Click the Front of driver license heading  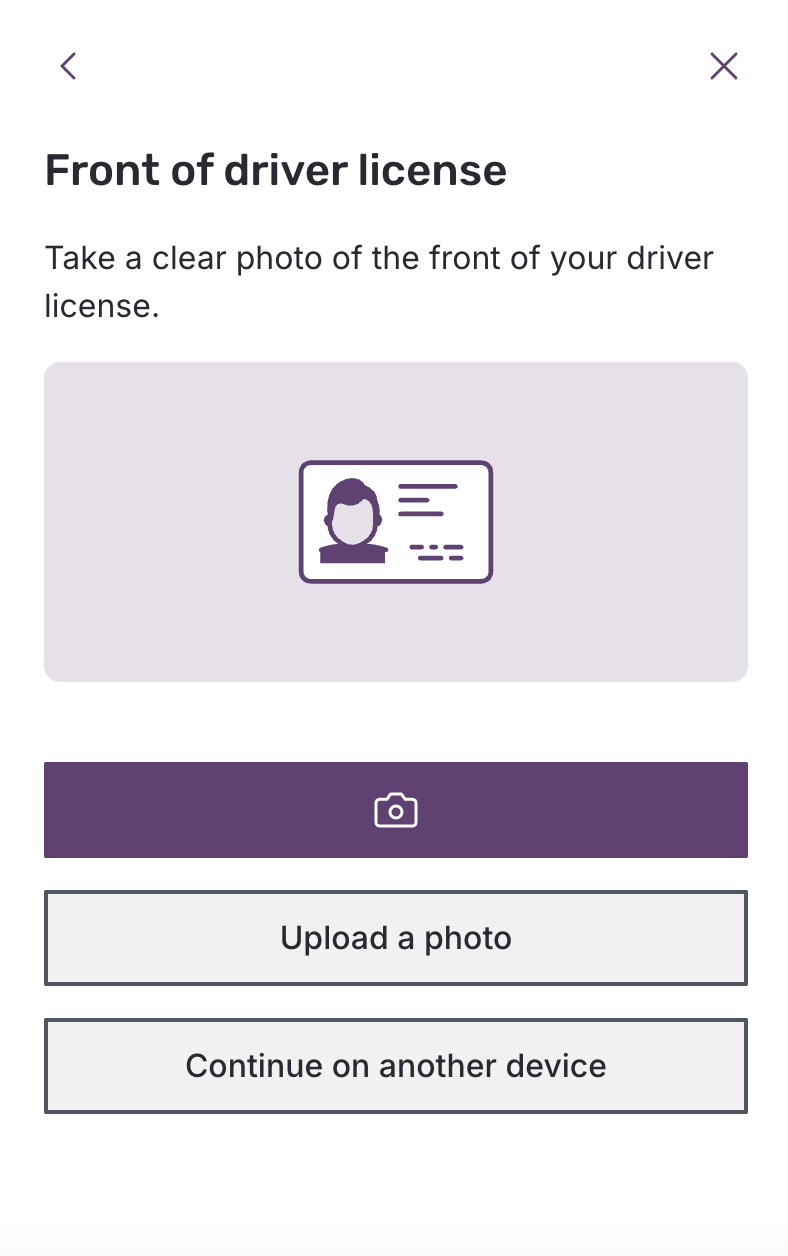click(275, 170)
